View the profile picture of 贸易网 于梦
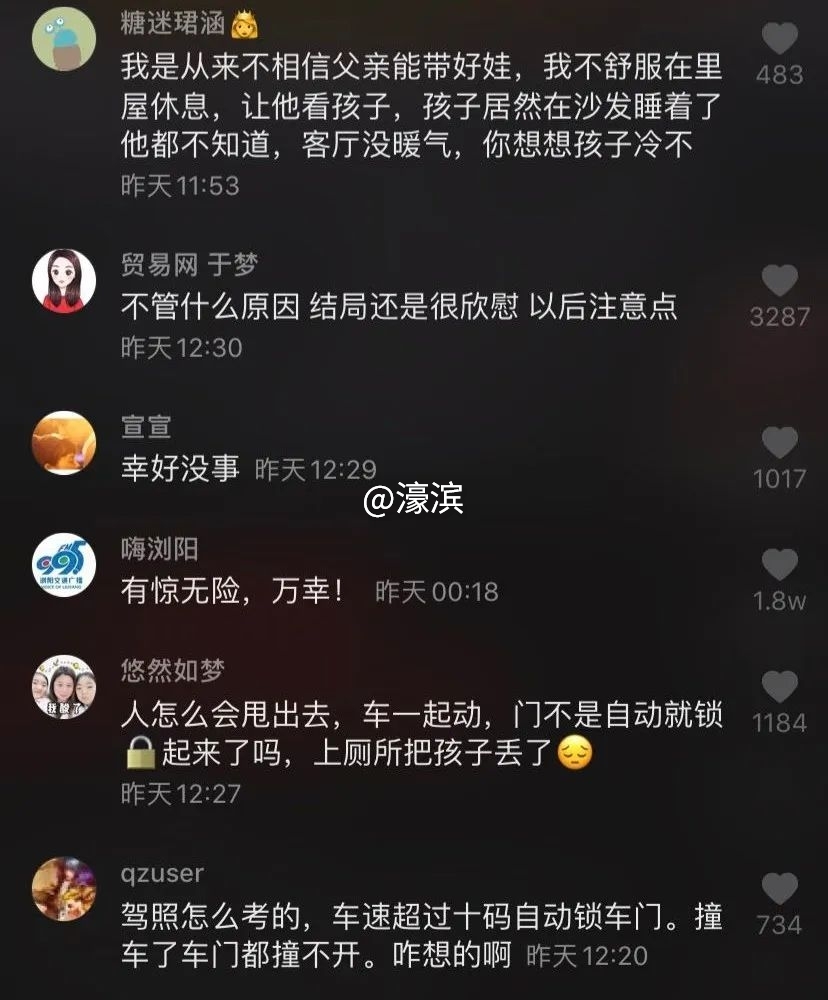 [64, 281]
